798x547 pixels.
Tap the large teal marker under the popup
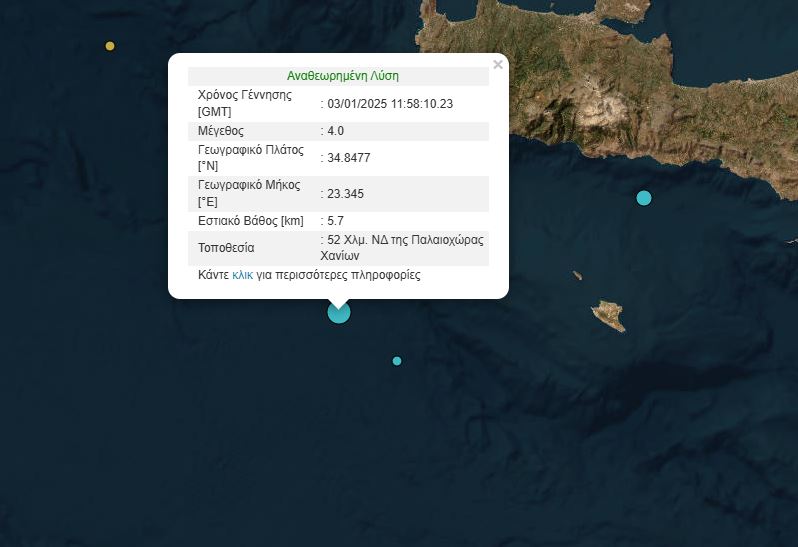339,313
